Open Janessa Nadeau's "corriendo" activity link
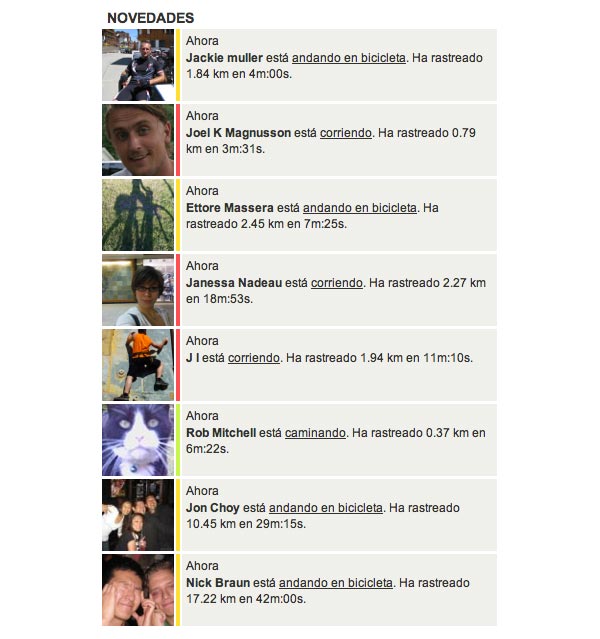600x639 pixels. tap(337, 283)
